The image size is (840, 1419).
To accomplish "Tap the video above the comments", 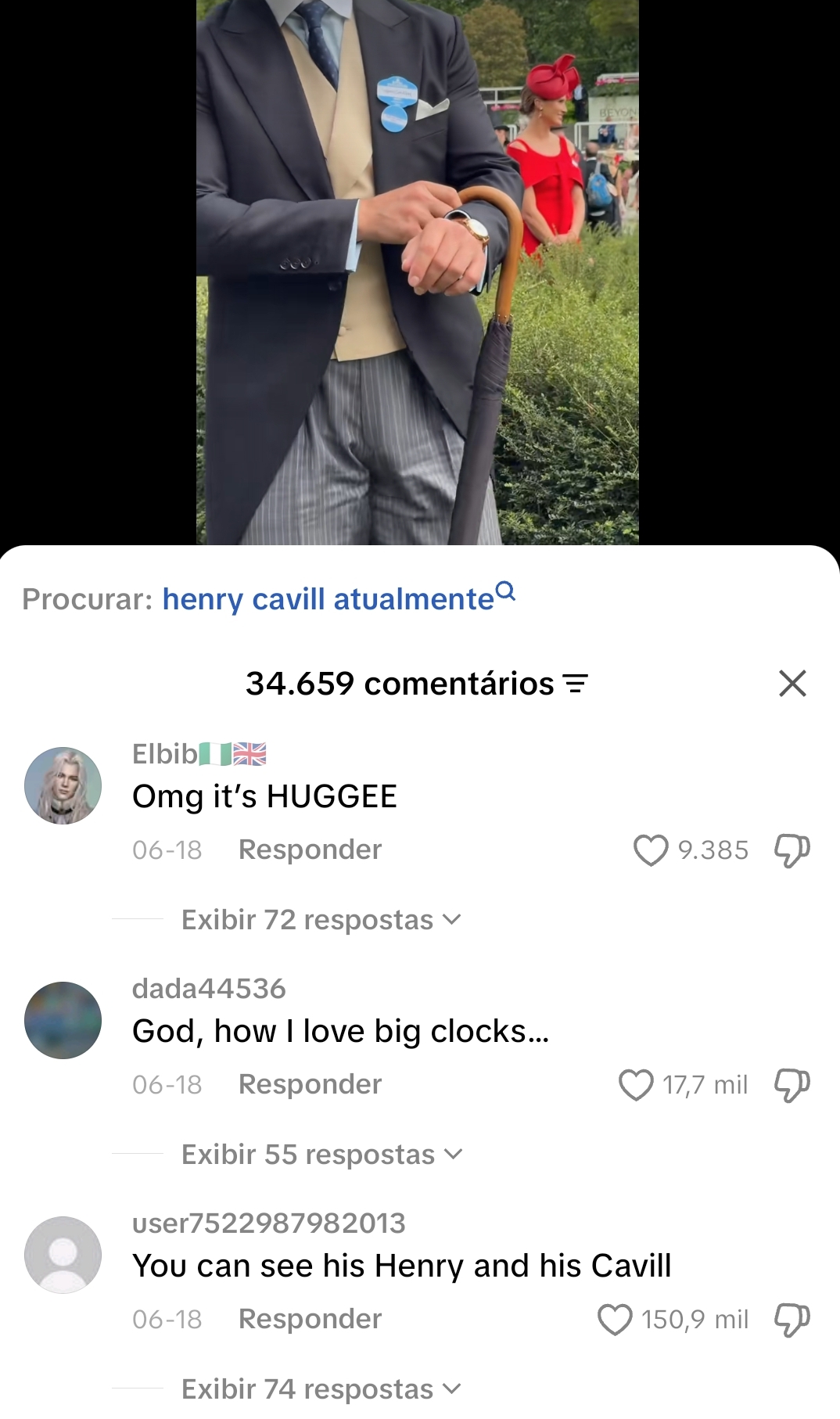I will [x=417, y=272].
